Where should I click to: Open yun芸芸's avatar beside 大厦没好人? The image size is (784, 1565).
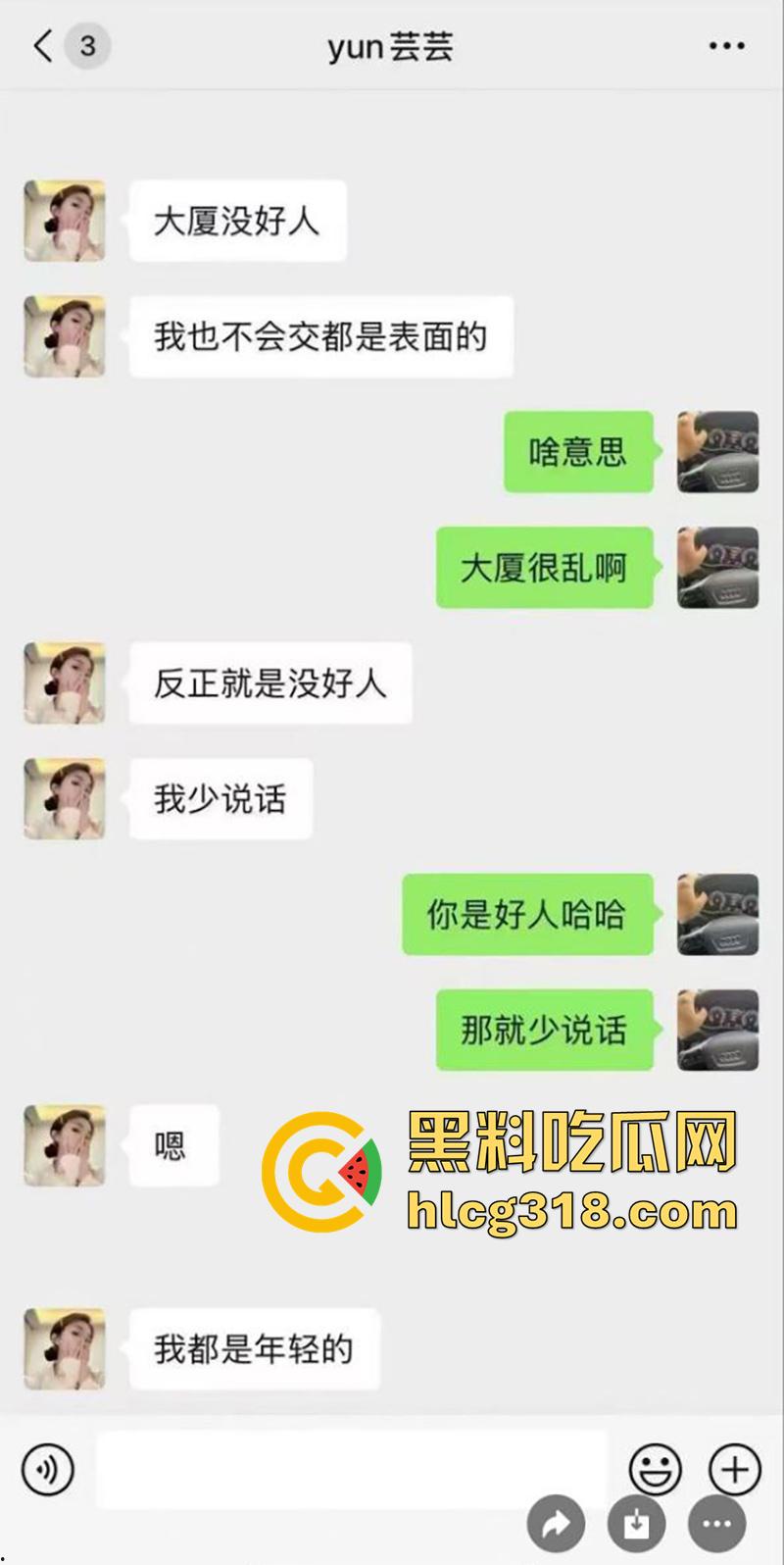click(x=65, y=221)
